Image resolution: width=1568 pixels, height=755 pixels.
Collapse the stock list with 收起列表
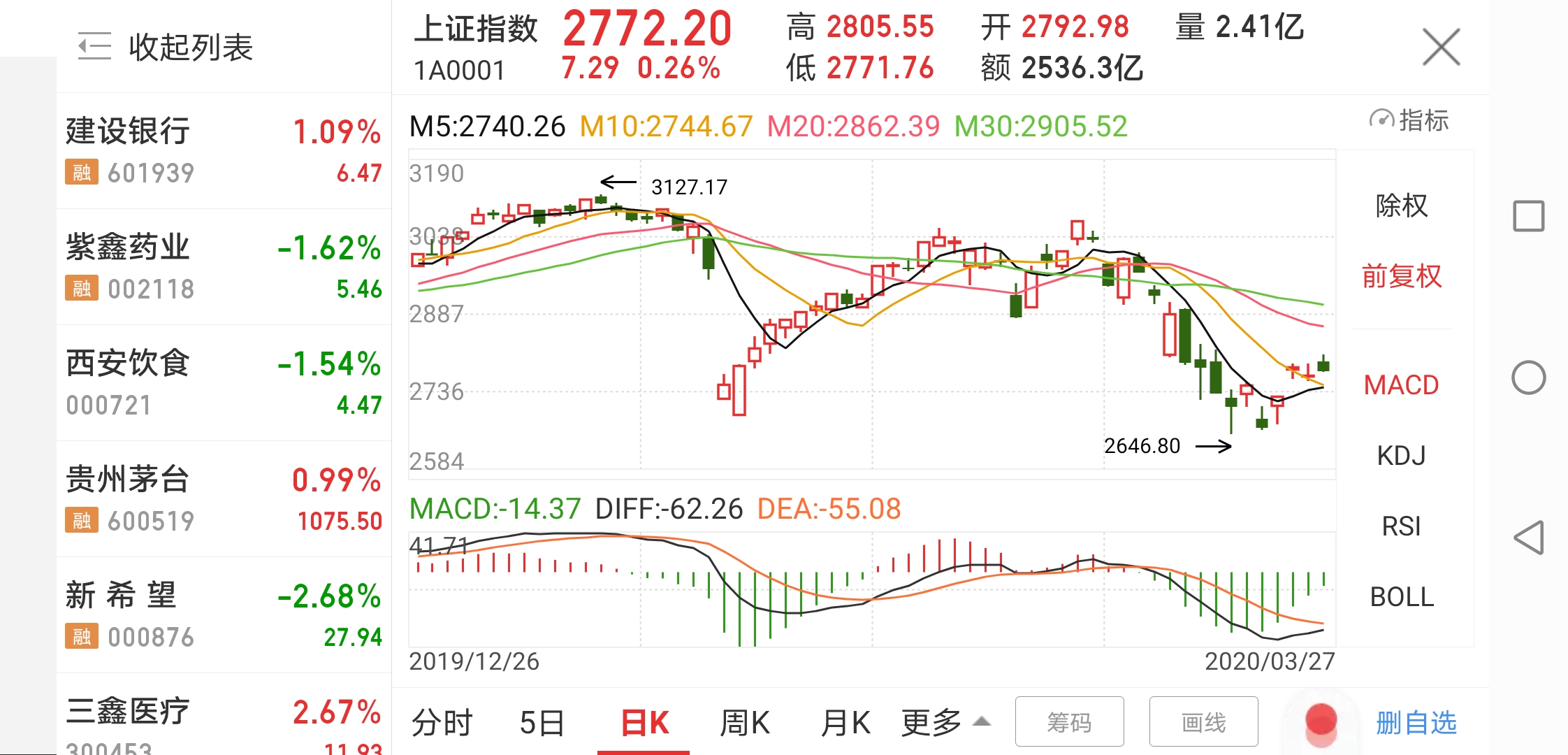tap(166, 48)
